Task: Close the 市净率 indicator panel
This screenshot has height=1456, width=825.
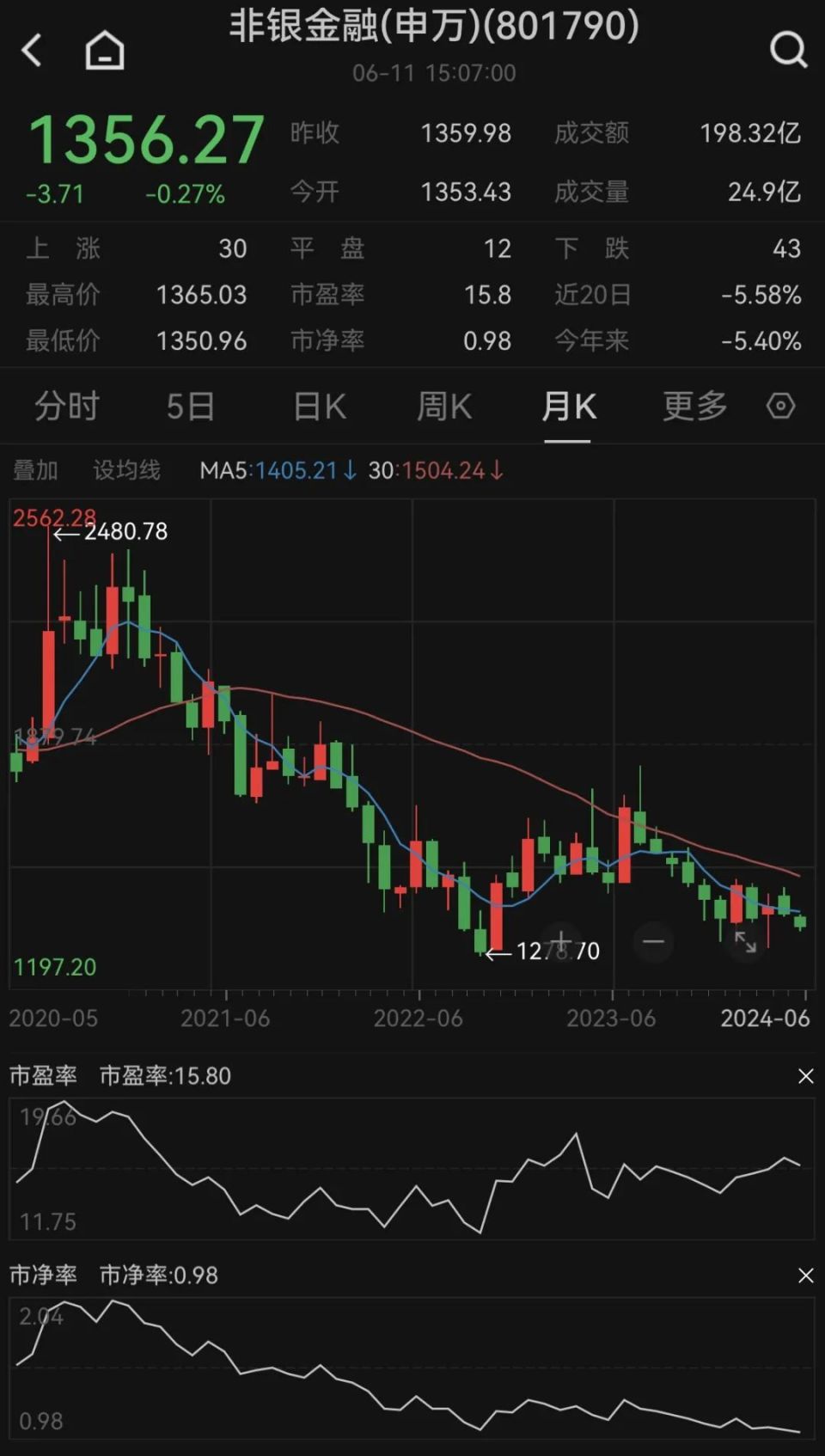Action: (805, 1276)
